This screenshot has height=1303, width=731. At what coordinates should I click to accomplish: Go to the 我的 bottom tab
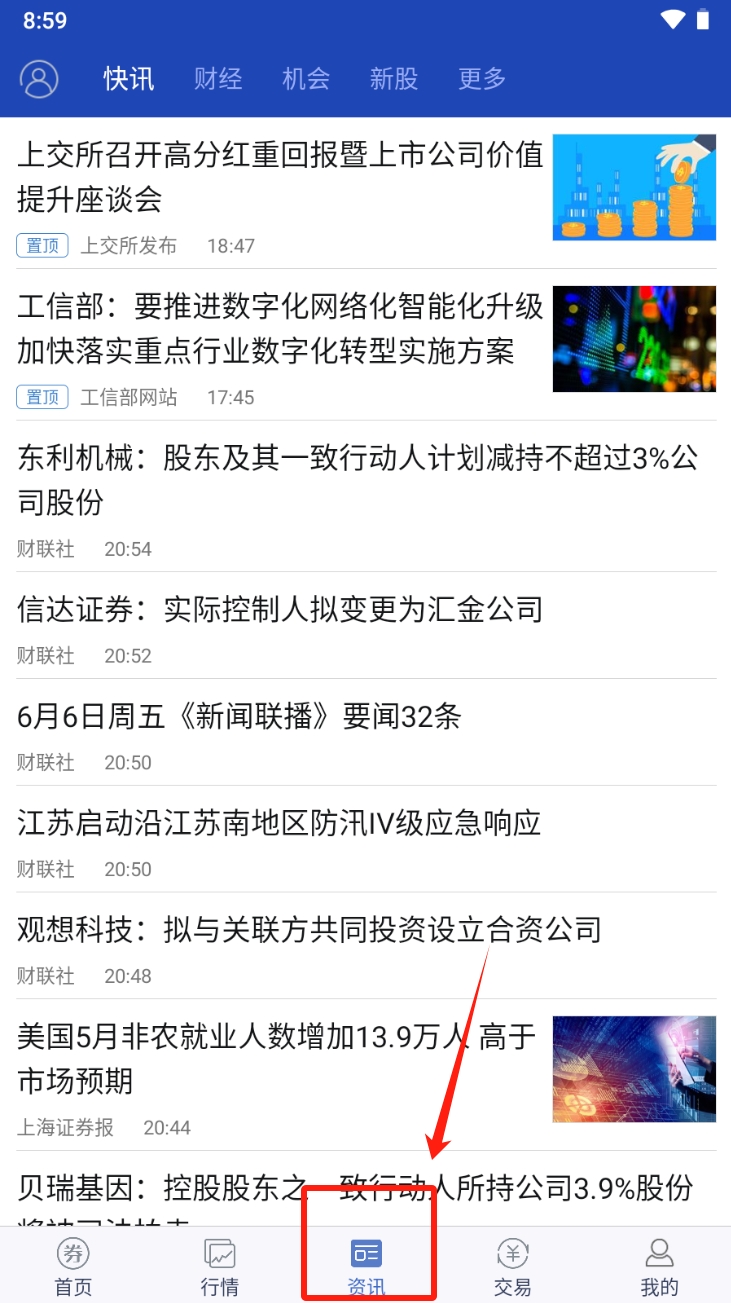coord(659,1266)
